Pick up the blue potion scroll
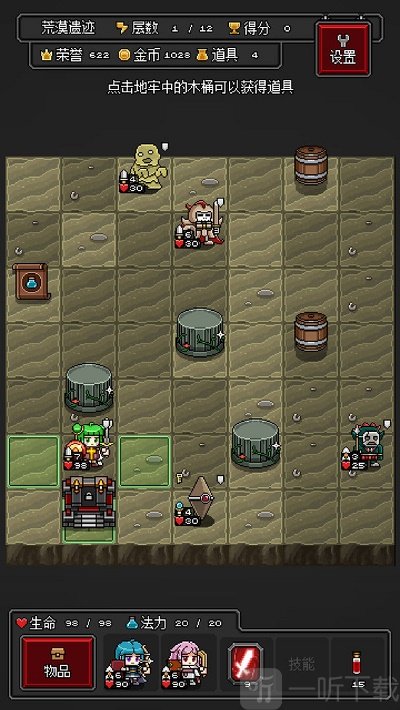Viewport: 400px width, 710px height. coord(31,282)
